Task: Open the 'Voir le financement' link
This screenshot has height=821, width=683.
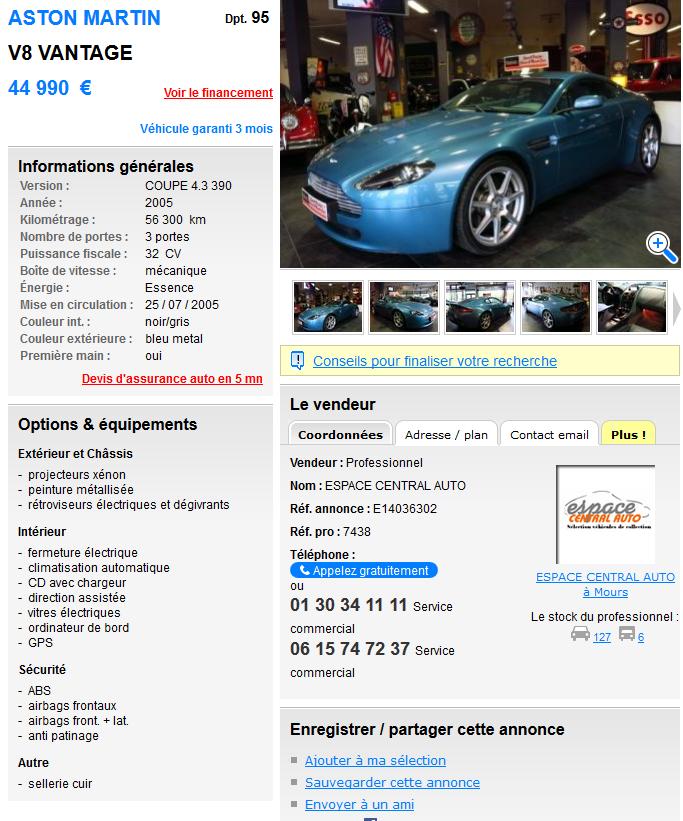Action: [x=218, y=93]
